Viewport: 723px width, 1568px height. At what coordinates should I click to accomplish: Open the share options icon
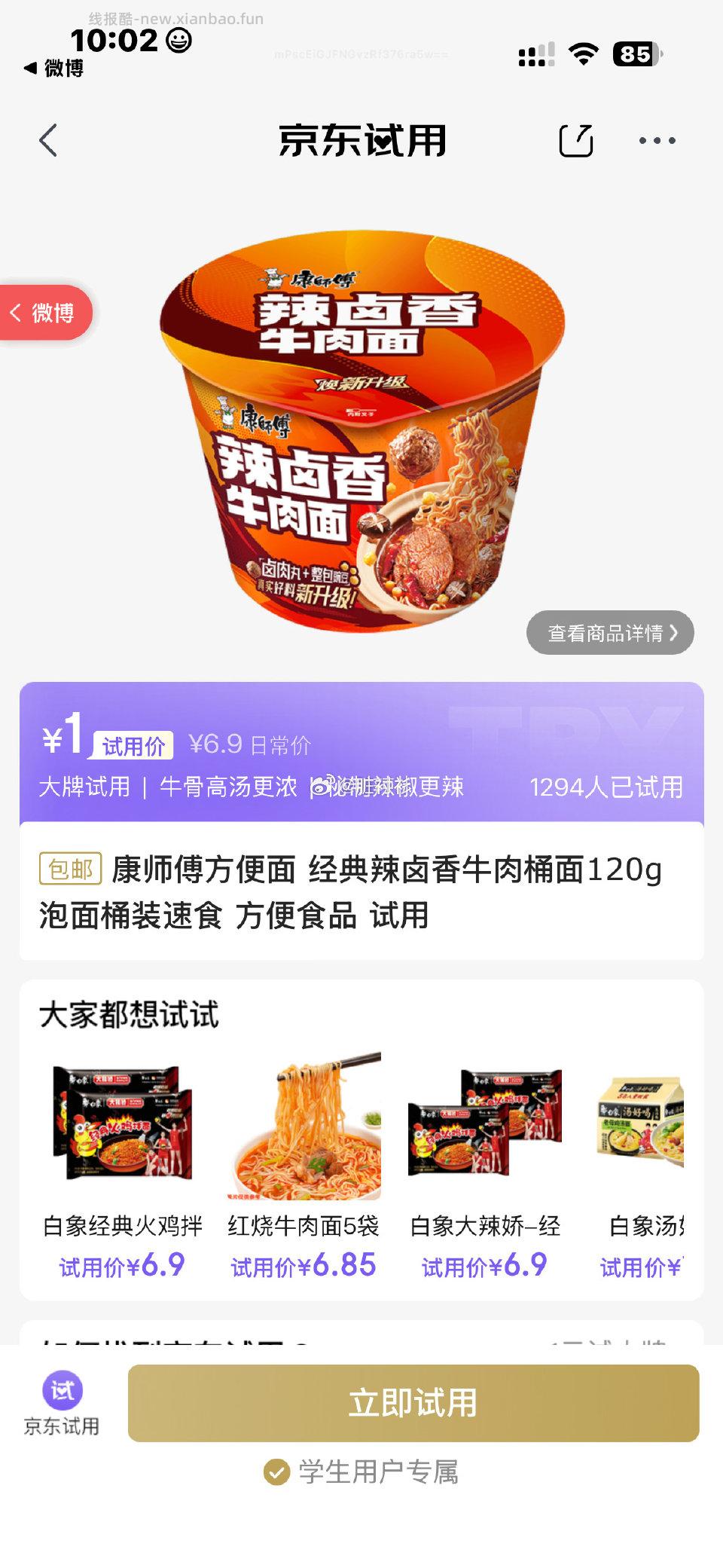tap(577, 140)
